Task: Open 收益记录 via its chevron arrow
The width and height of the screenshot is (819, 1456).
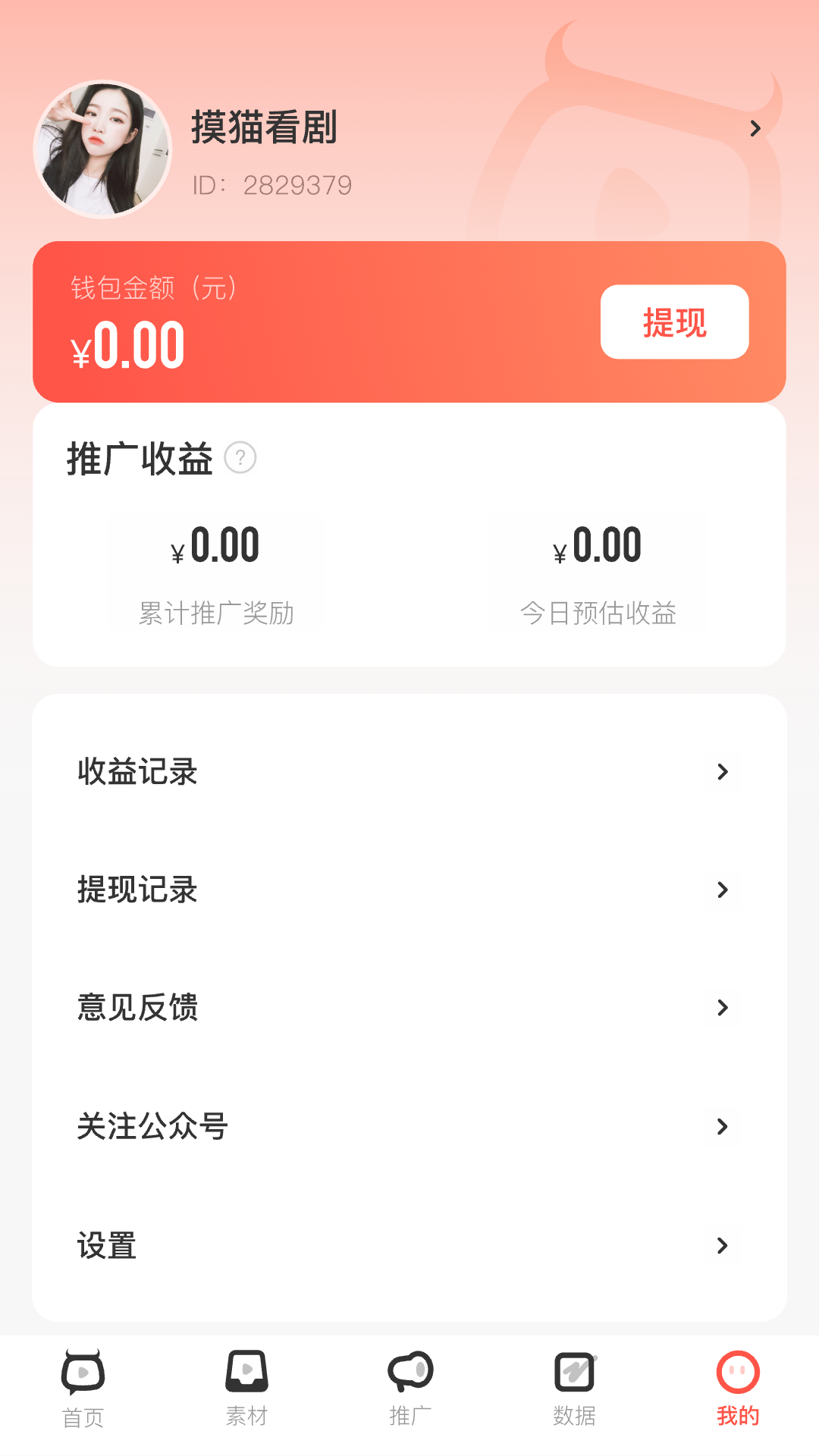Action: coord(721,773)
